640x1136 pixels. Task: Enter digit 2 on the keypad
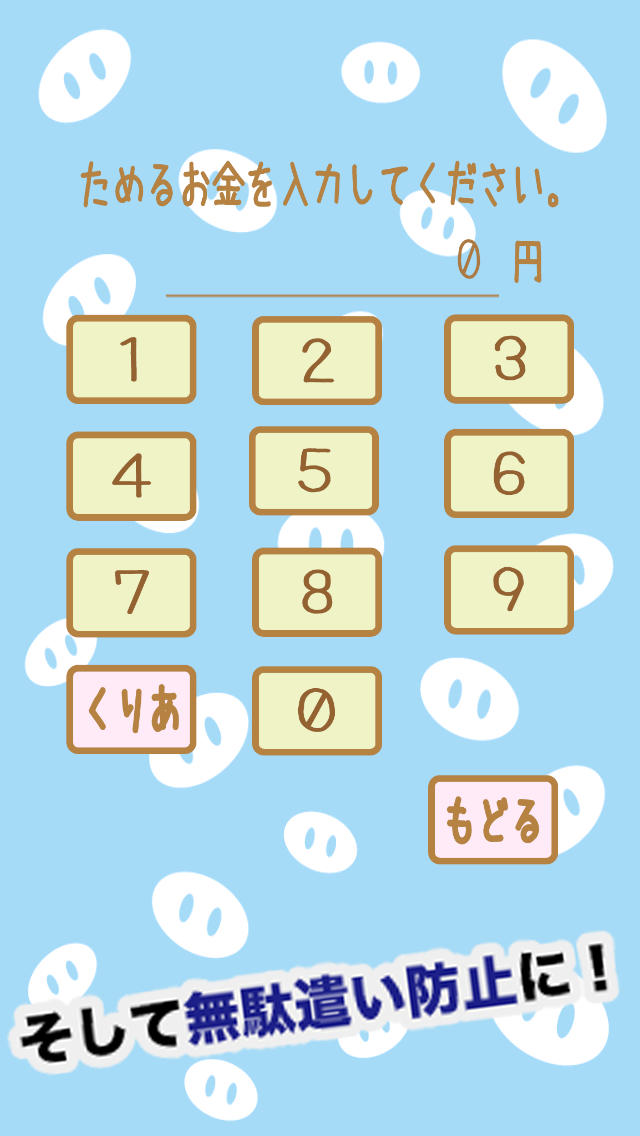pos(316,361)
